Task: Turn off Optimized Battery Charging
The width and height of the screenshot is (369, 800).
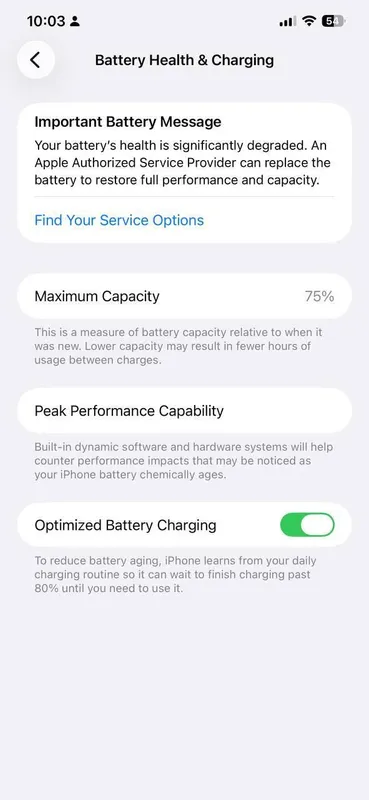Action: point(307,525)
